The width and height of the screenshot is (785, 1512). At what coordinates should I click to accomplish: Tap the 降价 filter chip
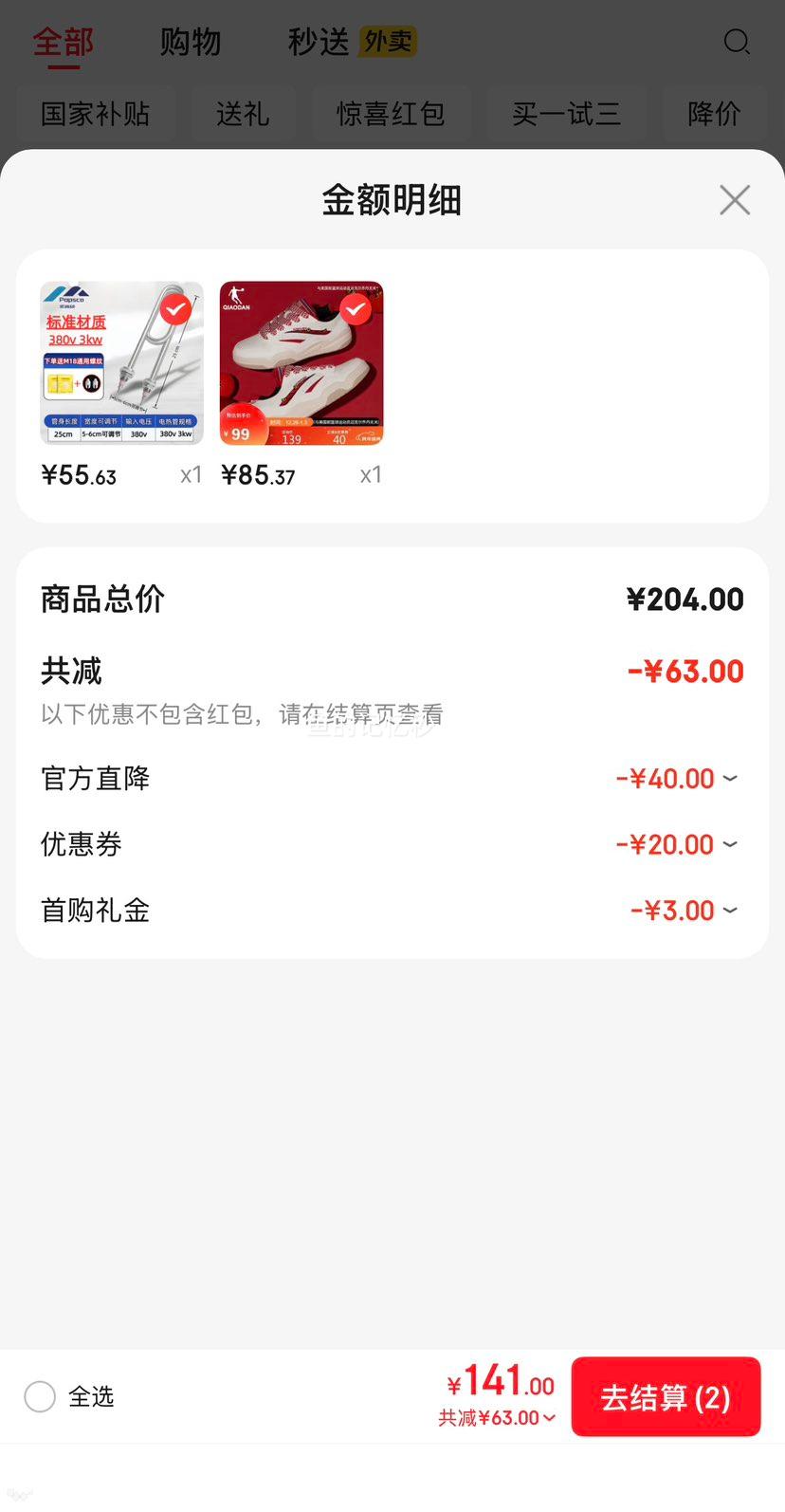(715, 114)
